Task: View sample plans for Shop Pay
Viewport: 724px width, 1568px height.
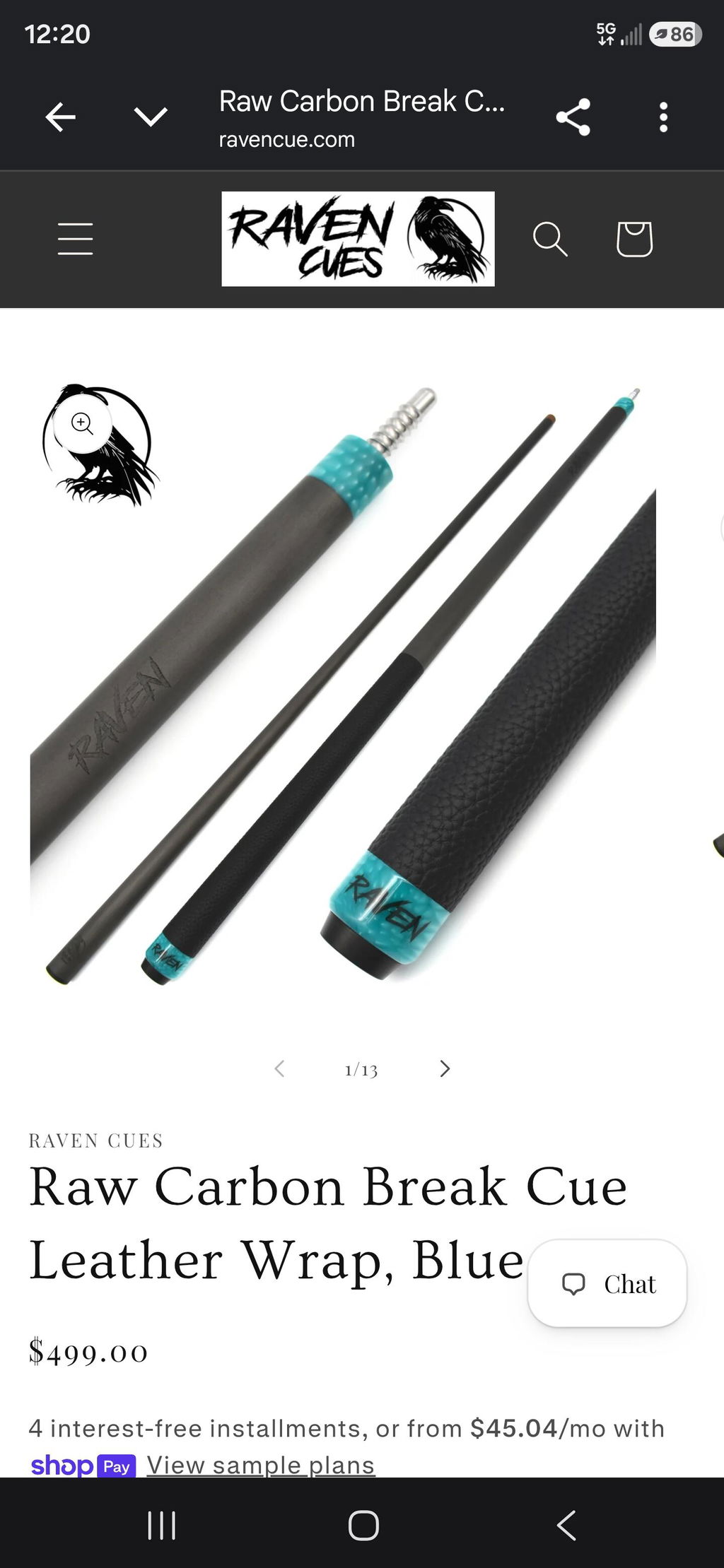Action: [261, 1465]
